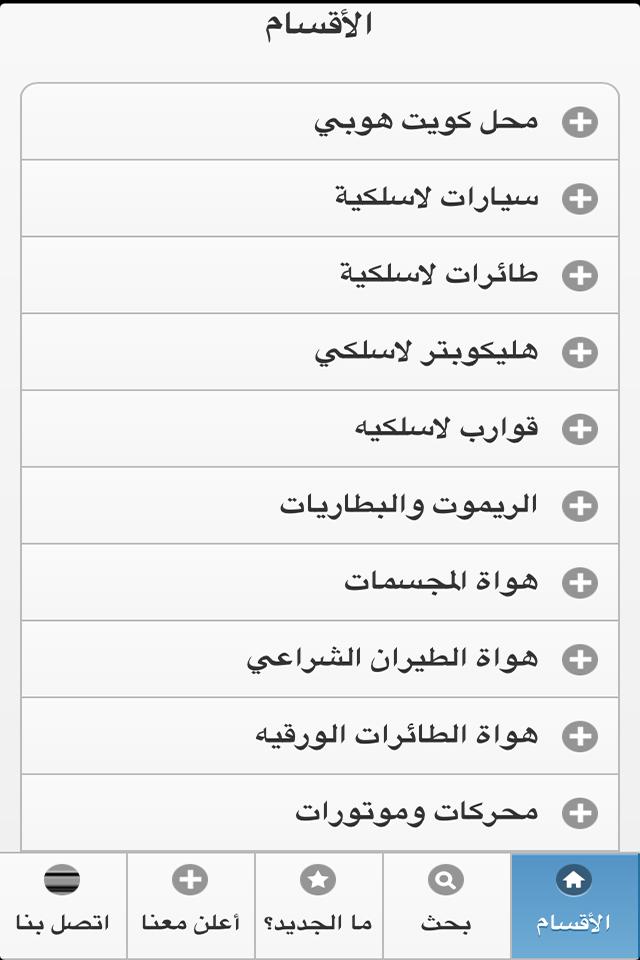Expand the هليكوبتر لاسلكي category

pyautogui.click(x=579, y=352)
